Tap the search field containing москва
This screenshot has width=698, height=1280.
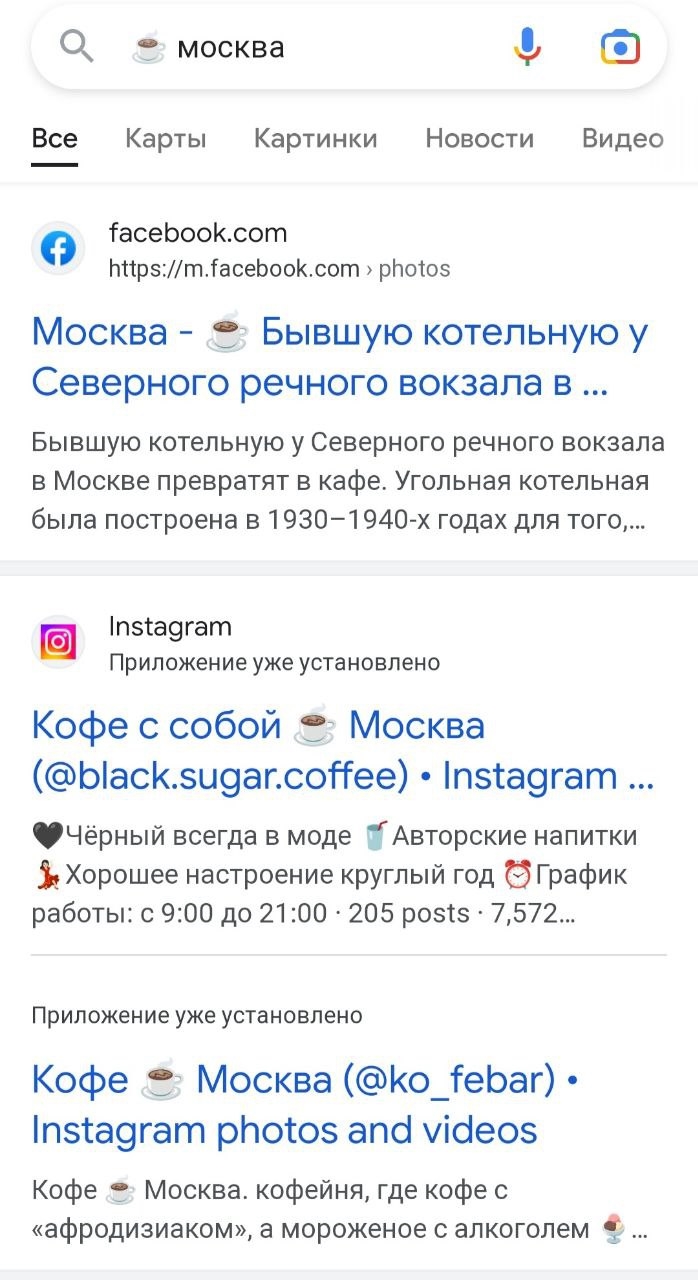click(x=320, y=47)
